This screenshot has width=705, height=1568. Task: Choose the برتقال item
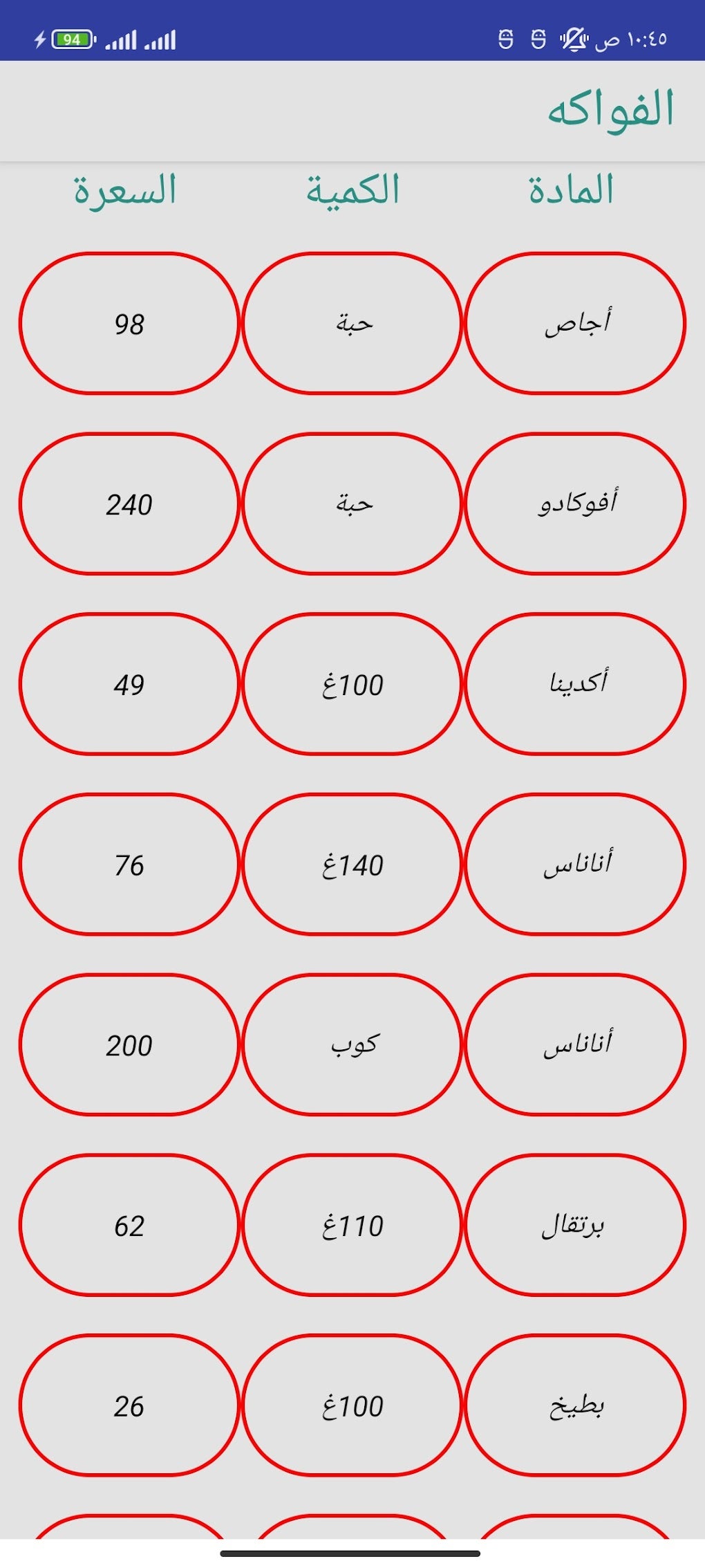[x=575, y=1225]
